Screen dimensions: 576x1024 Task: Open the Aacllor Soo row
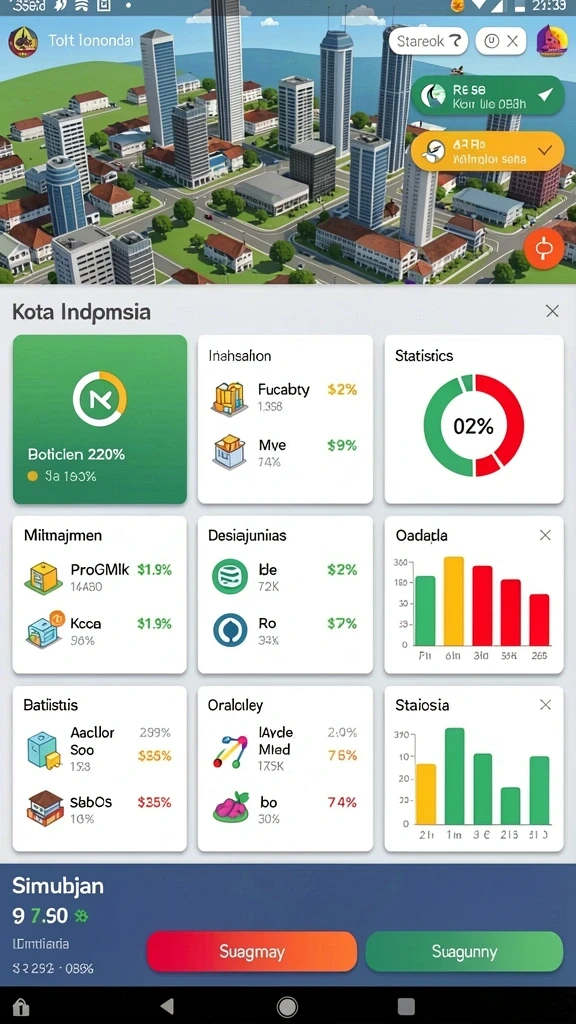[x=99, y=749]
